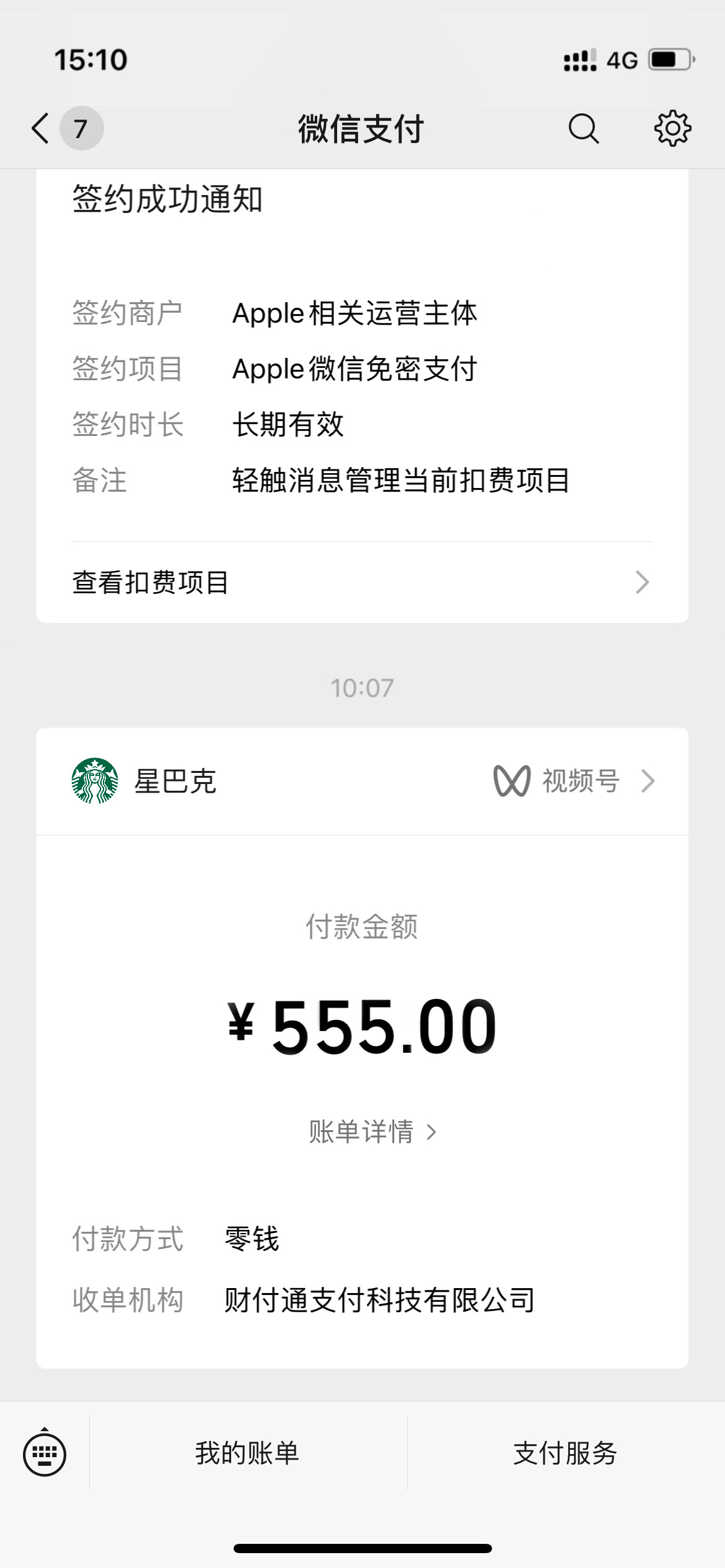
Task: View 账单详情 for the ¥555.00 payment
Action: (372, 1132)
